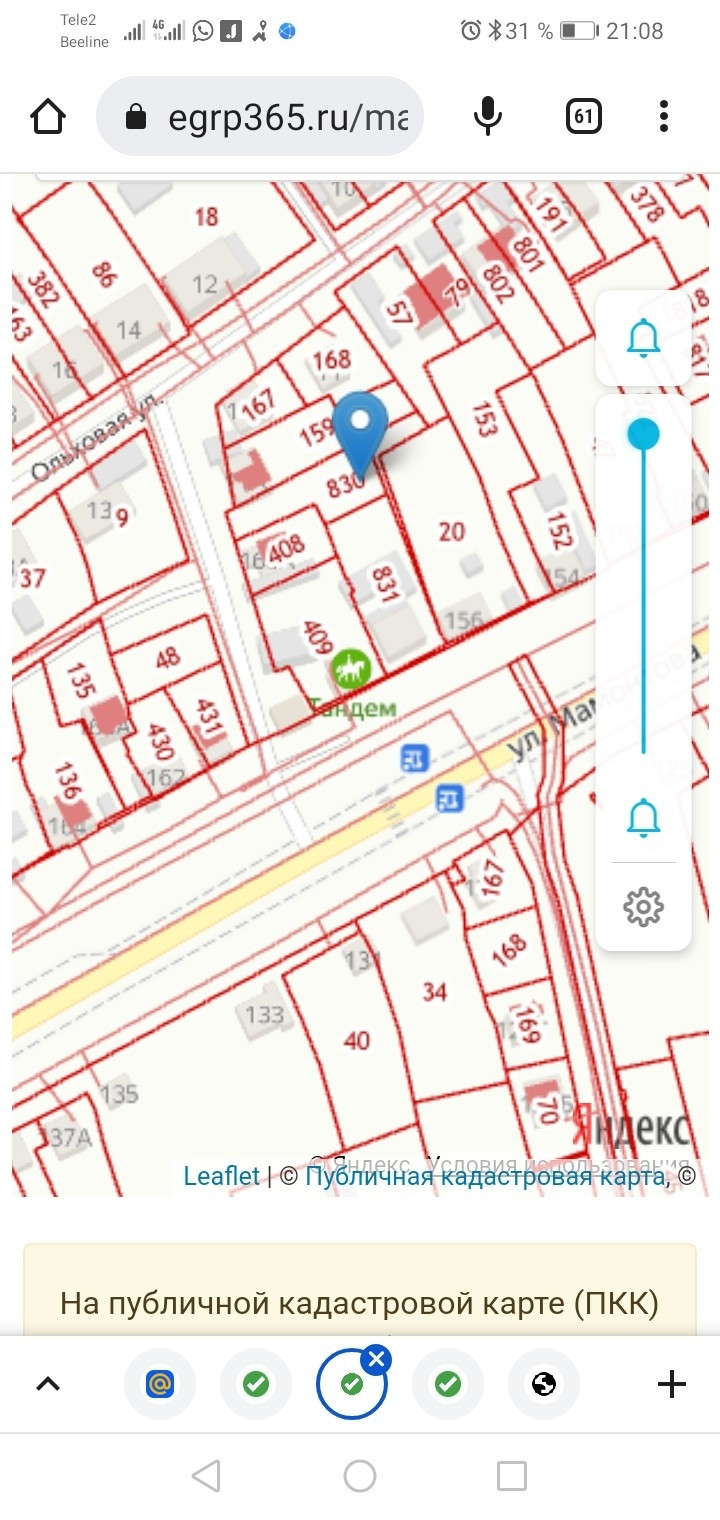Expand the bottom tab strip with the up chevron

[48, 1384]
